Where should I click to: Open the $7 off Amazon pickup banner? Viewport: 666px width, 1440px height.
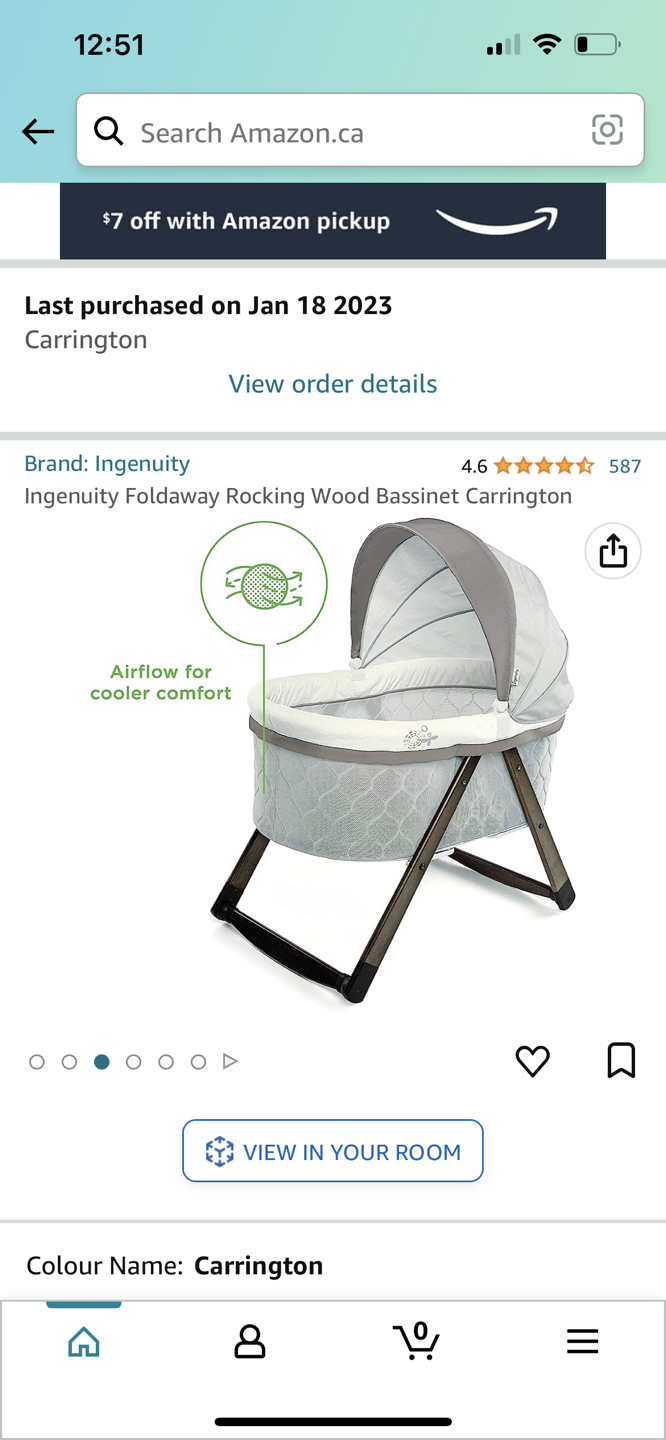click(333, 221)
